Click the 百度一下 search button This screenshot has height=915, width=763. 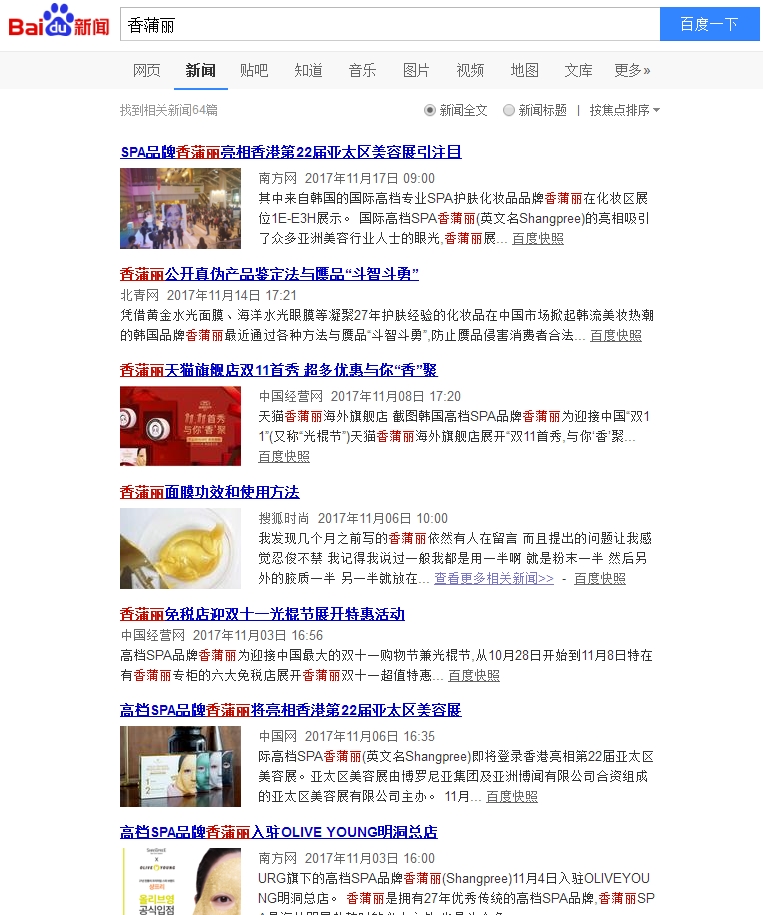[709, 25]
